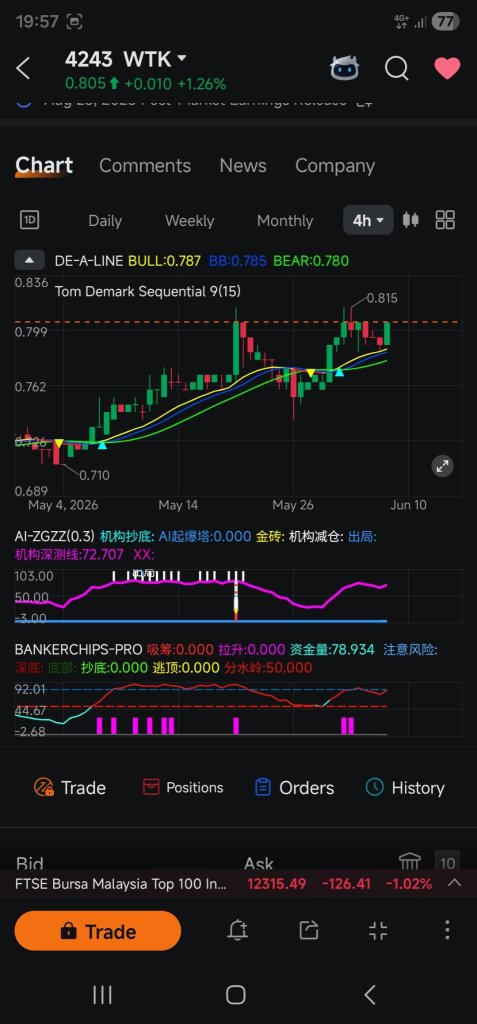Switch to the Comments tab
The width and height of the screenshot is (477, 1024).
tap(145, 166)
